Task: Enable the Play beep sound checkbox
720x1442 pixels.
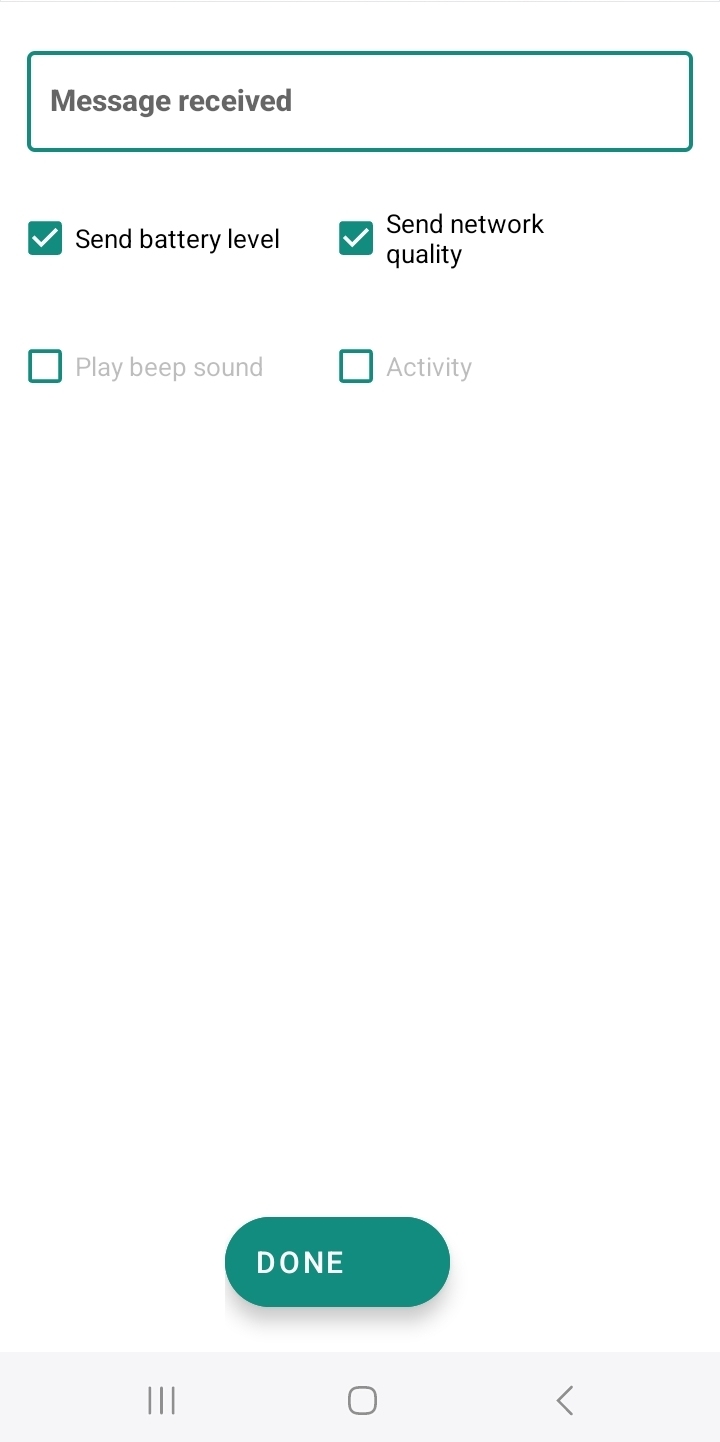Action: [x=45, y=367]
